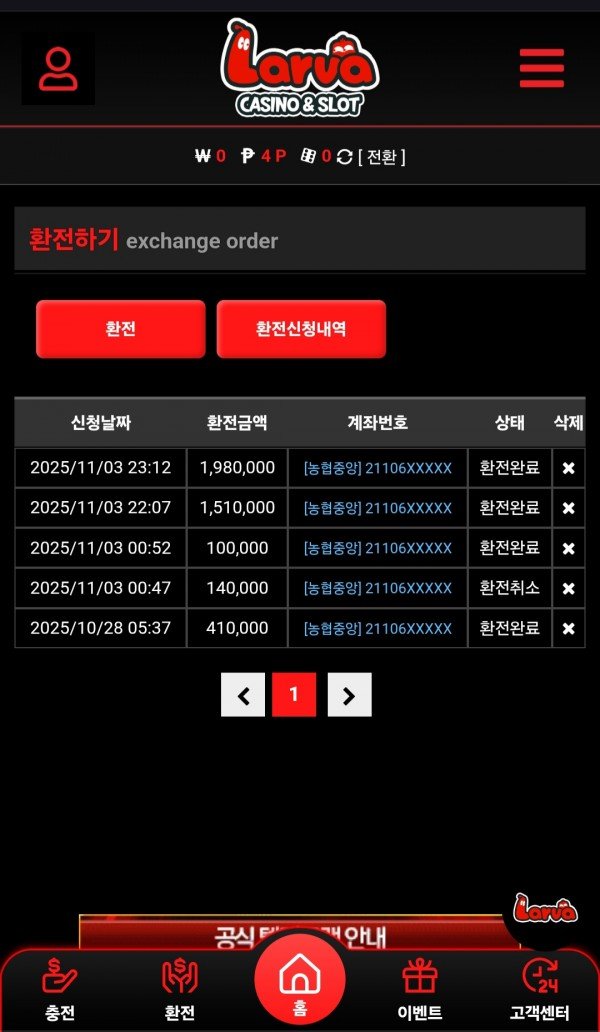Delete the cancelled 2025/11/03 00:47 request

tap(568, 588)
